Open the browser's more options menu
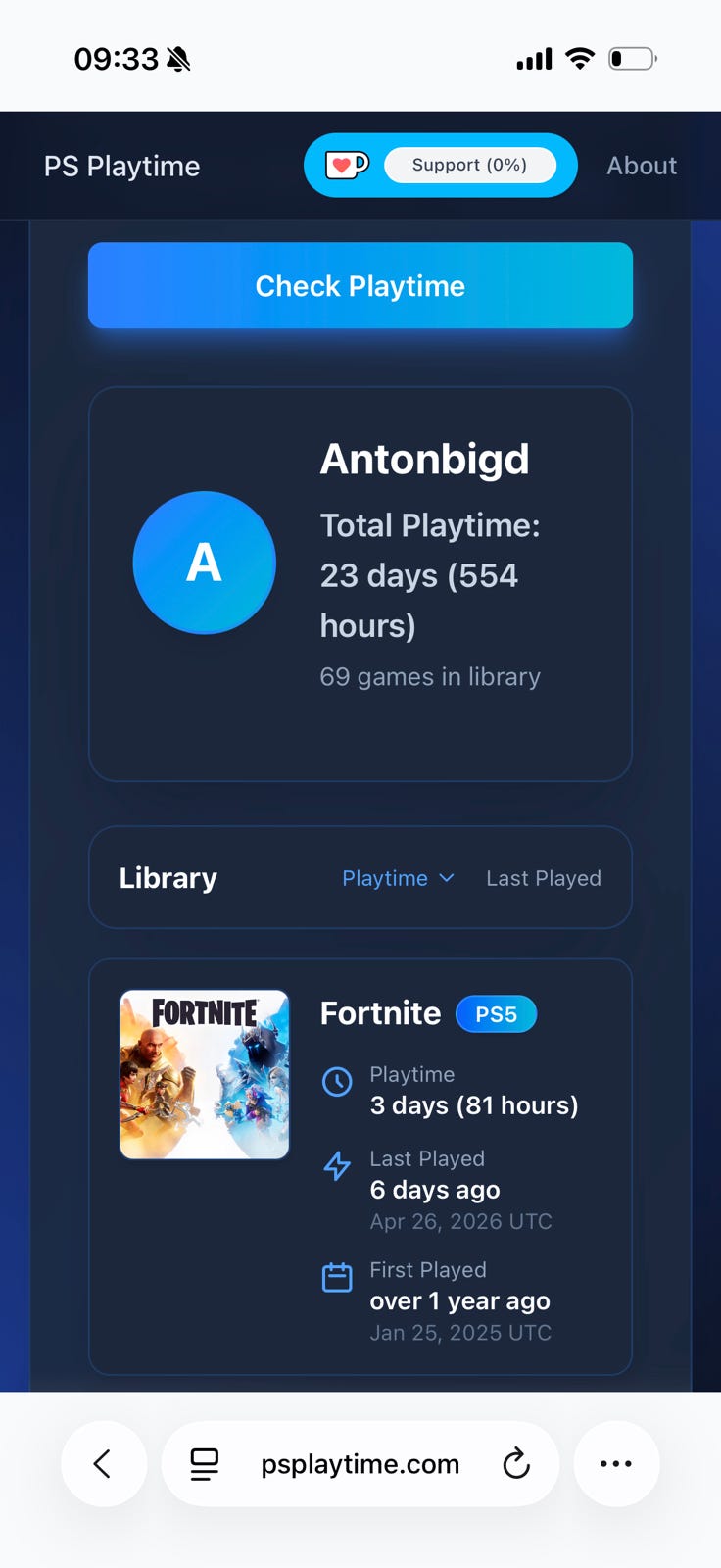The width and height of the screenshot is (721, 1568). point(616,1463)
